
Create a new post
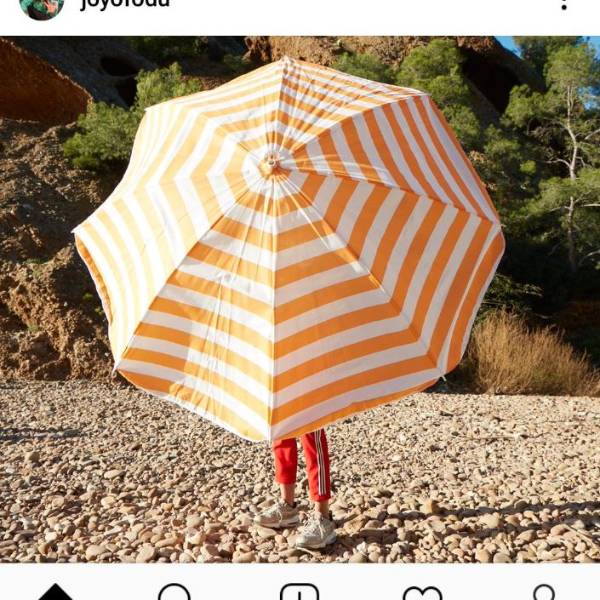click(299, 592)
